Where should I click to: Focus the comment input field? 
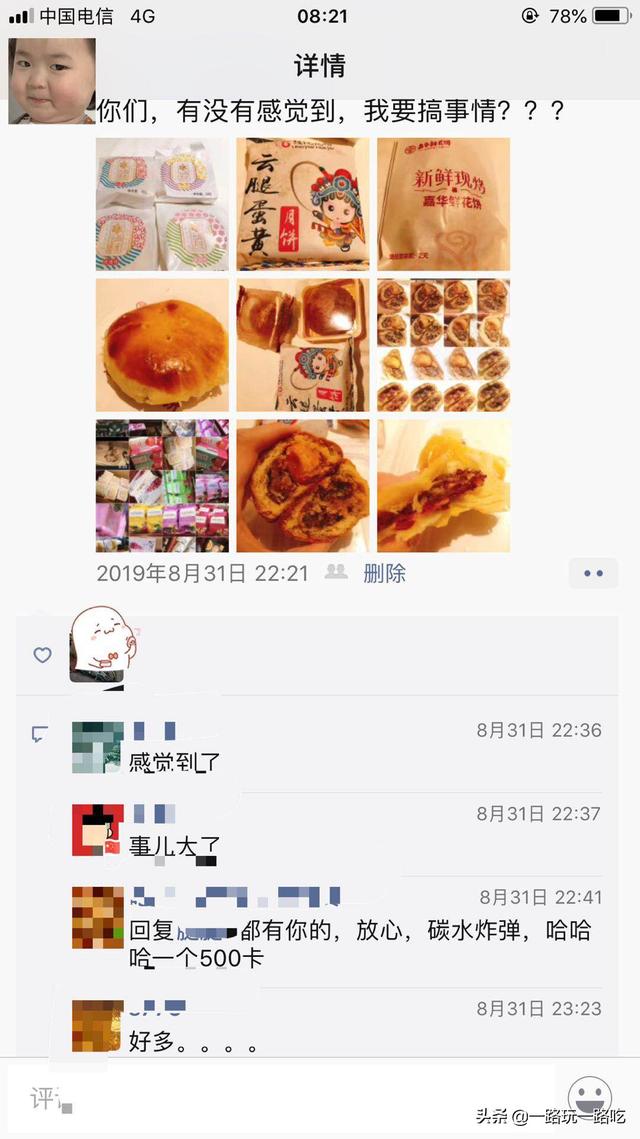point(280,1099)
